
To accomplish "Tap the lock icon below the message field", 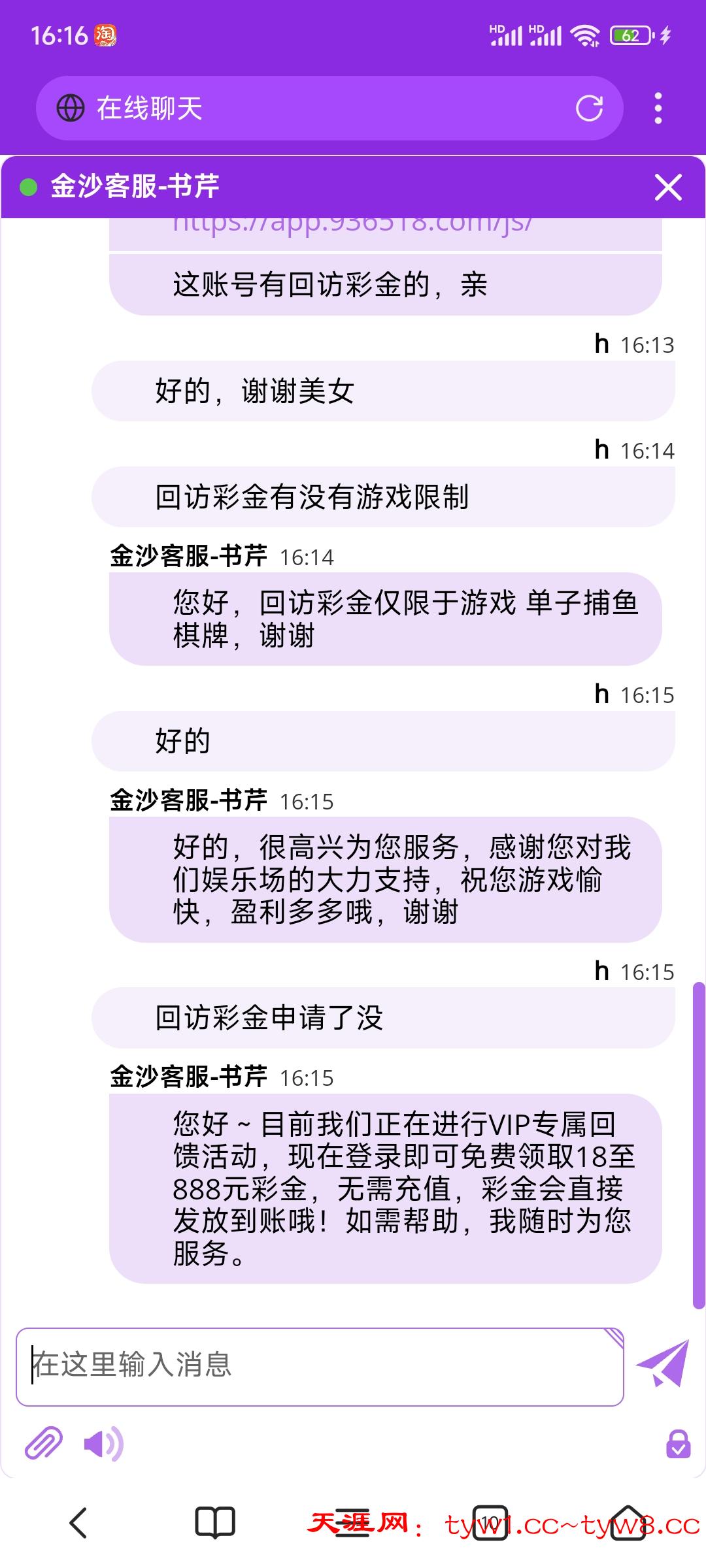I will [678, 1443].
